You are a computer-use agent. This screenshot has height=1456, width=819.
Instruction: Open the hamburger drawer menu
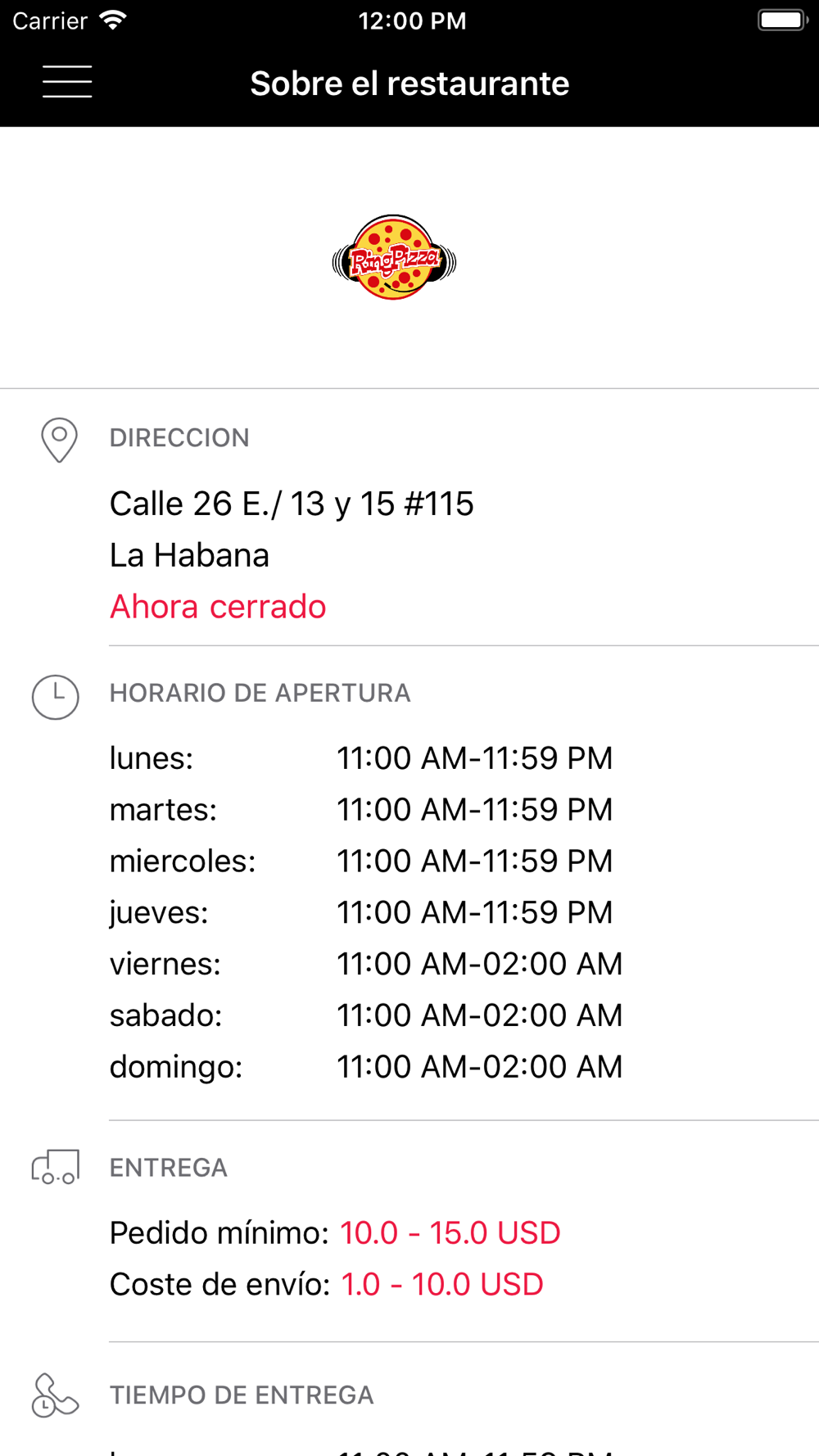pyautogui.click(x=67, y=82)
